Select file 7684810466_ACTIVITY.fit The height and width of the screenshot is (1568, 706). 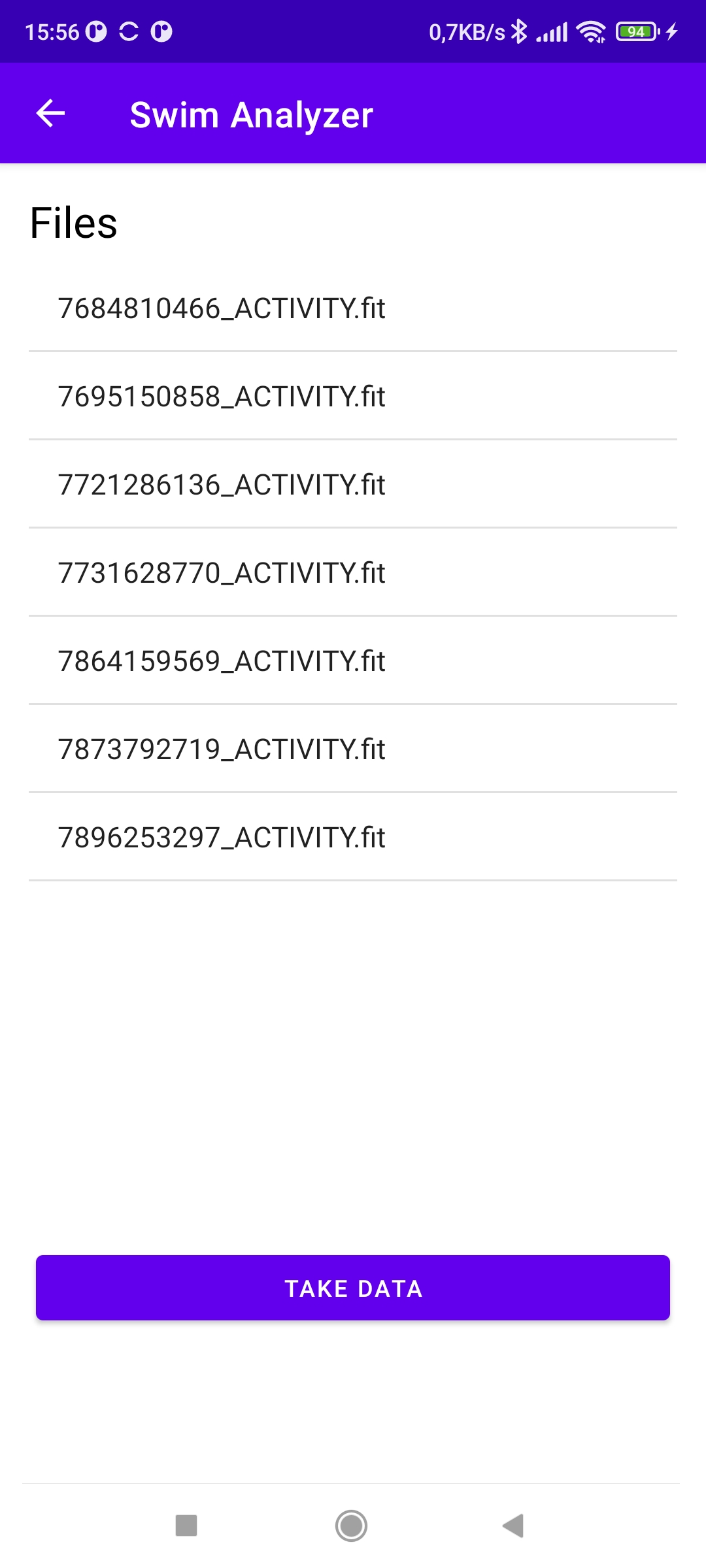221,308
